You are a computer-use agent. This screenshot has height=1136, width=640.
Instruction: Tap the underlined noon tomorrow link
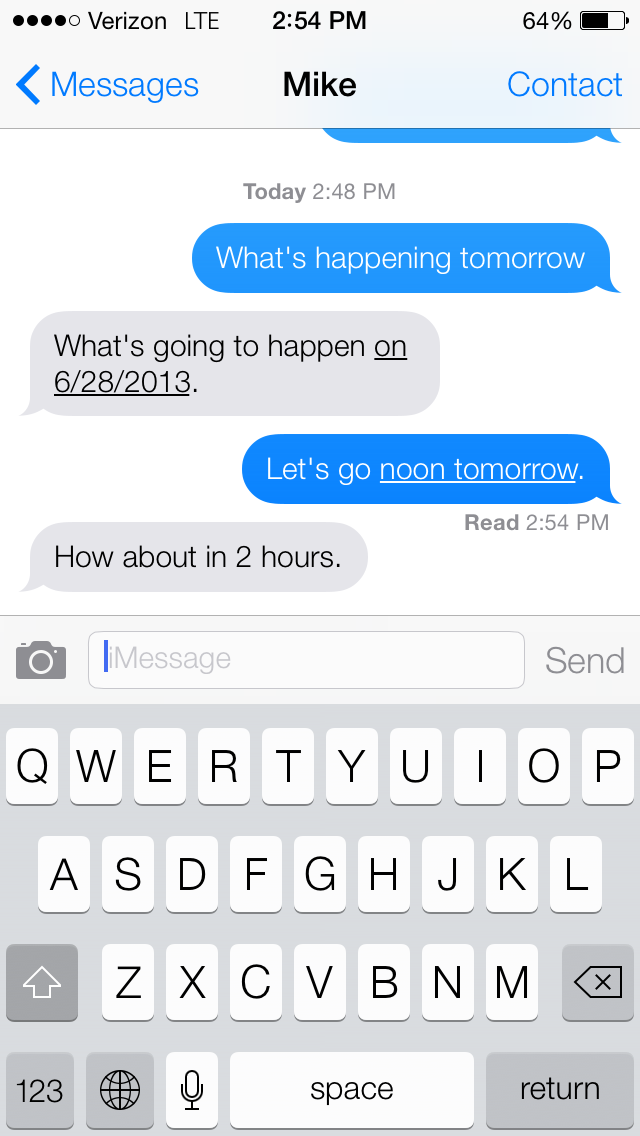(x=478, y=469)
